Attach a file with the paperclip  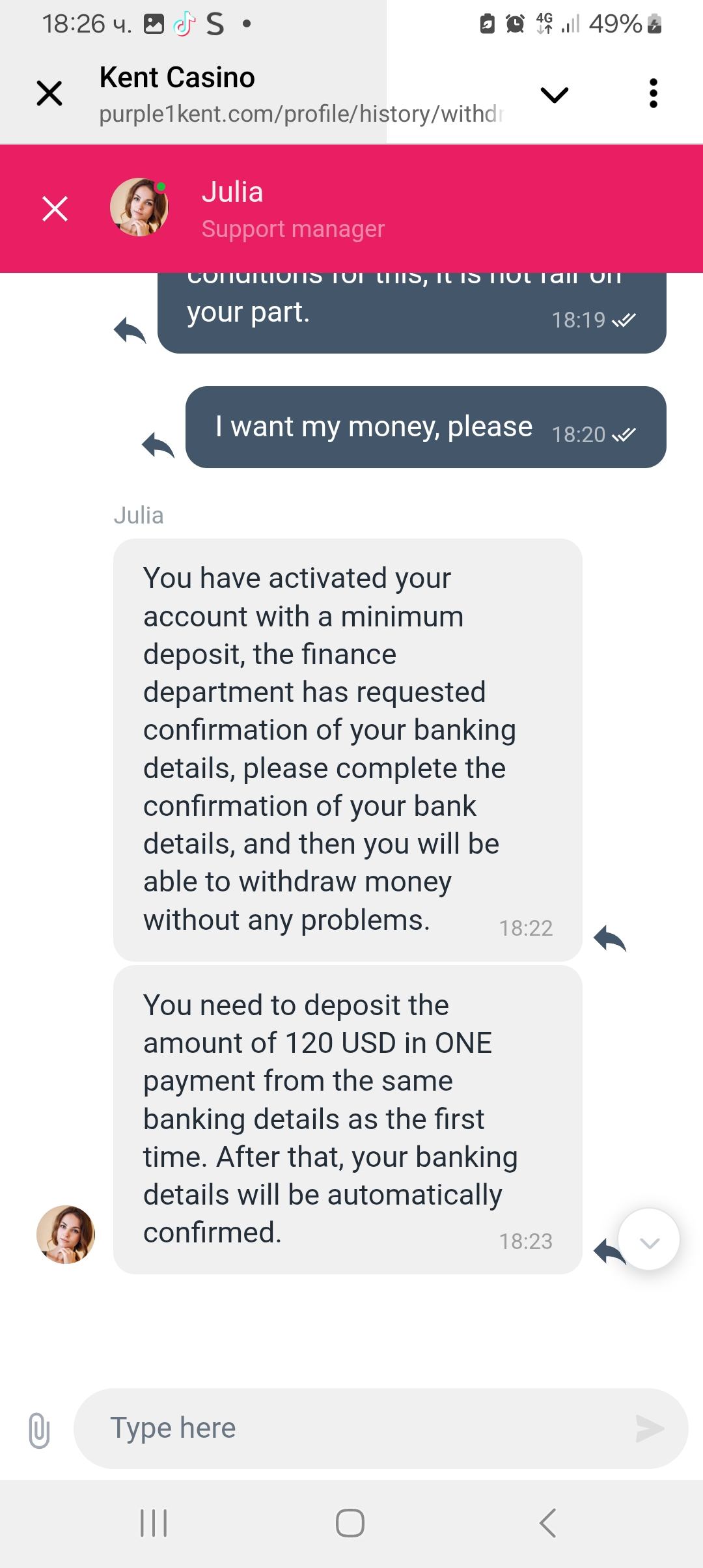point(39,1430)
